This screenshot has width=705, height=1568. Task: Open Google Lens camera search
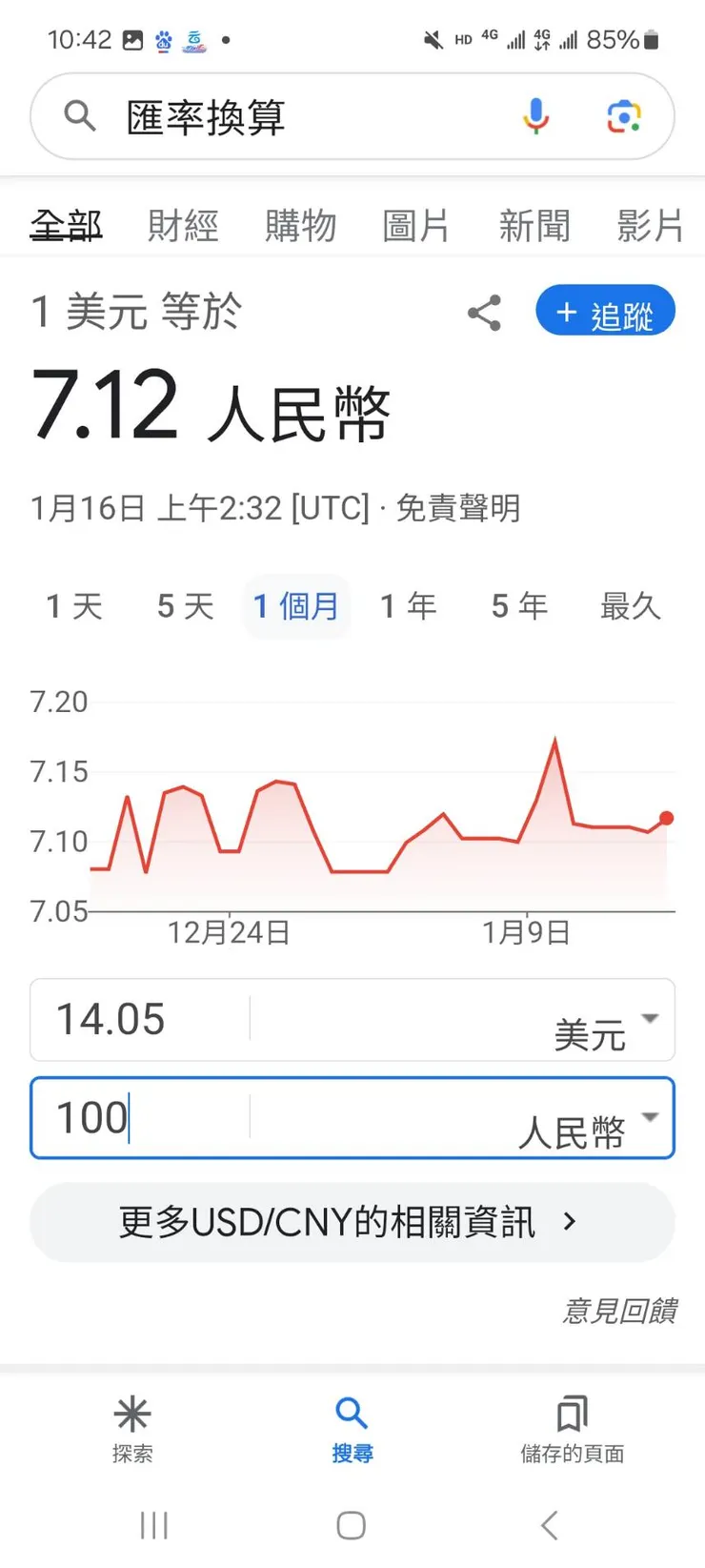(623, 116)
